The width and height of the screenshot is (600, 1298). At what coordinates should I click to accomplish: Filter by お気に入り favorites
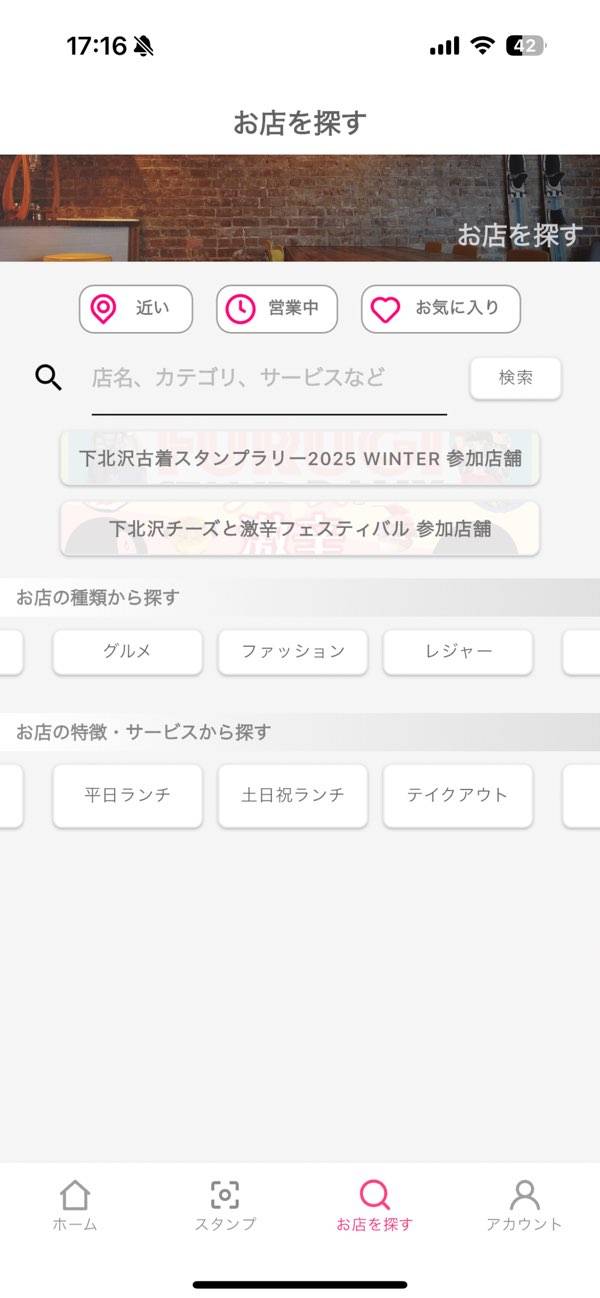[441, 309]
